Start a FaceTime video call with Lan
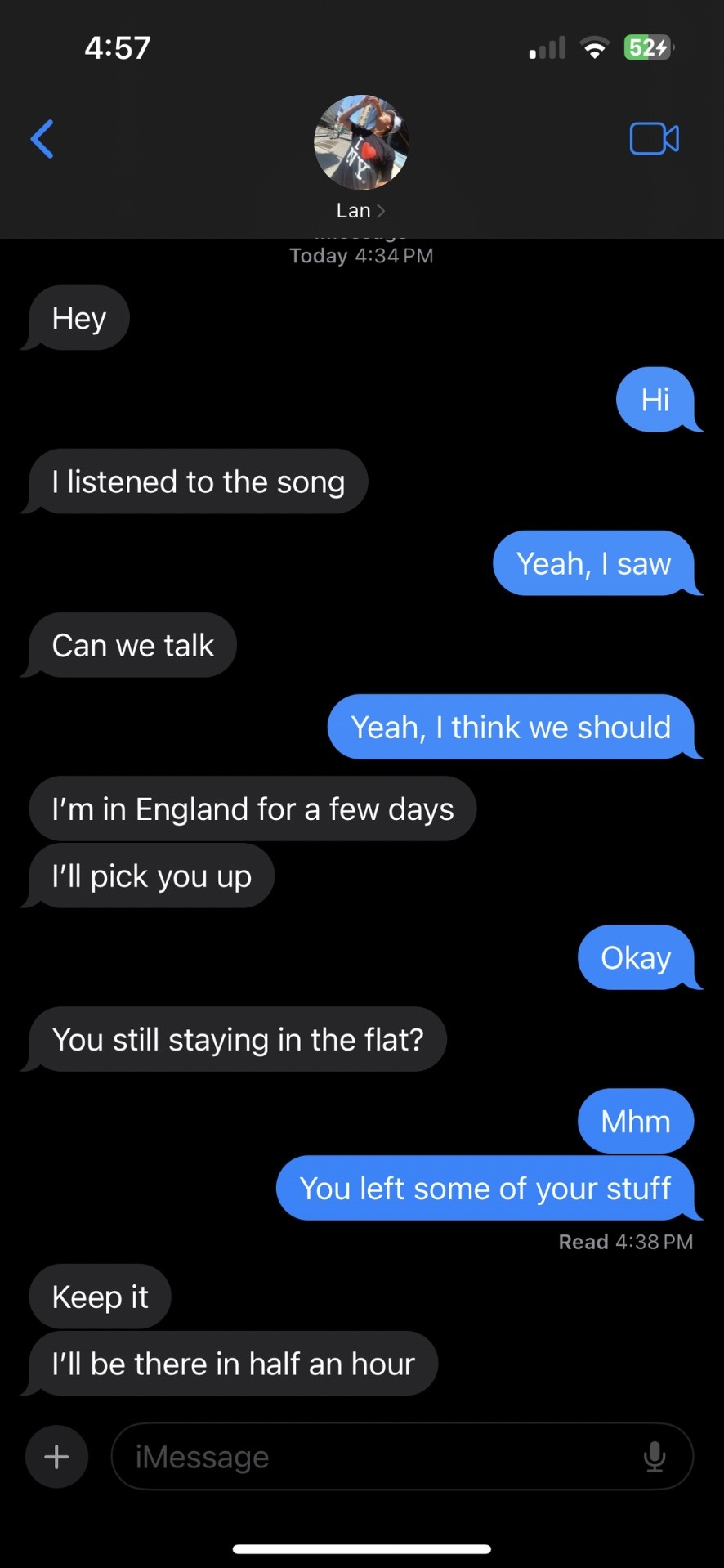Viewport: 724px width, 1568px height. 654,139
